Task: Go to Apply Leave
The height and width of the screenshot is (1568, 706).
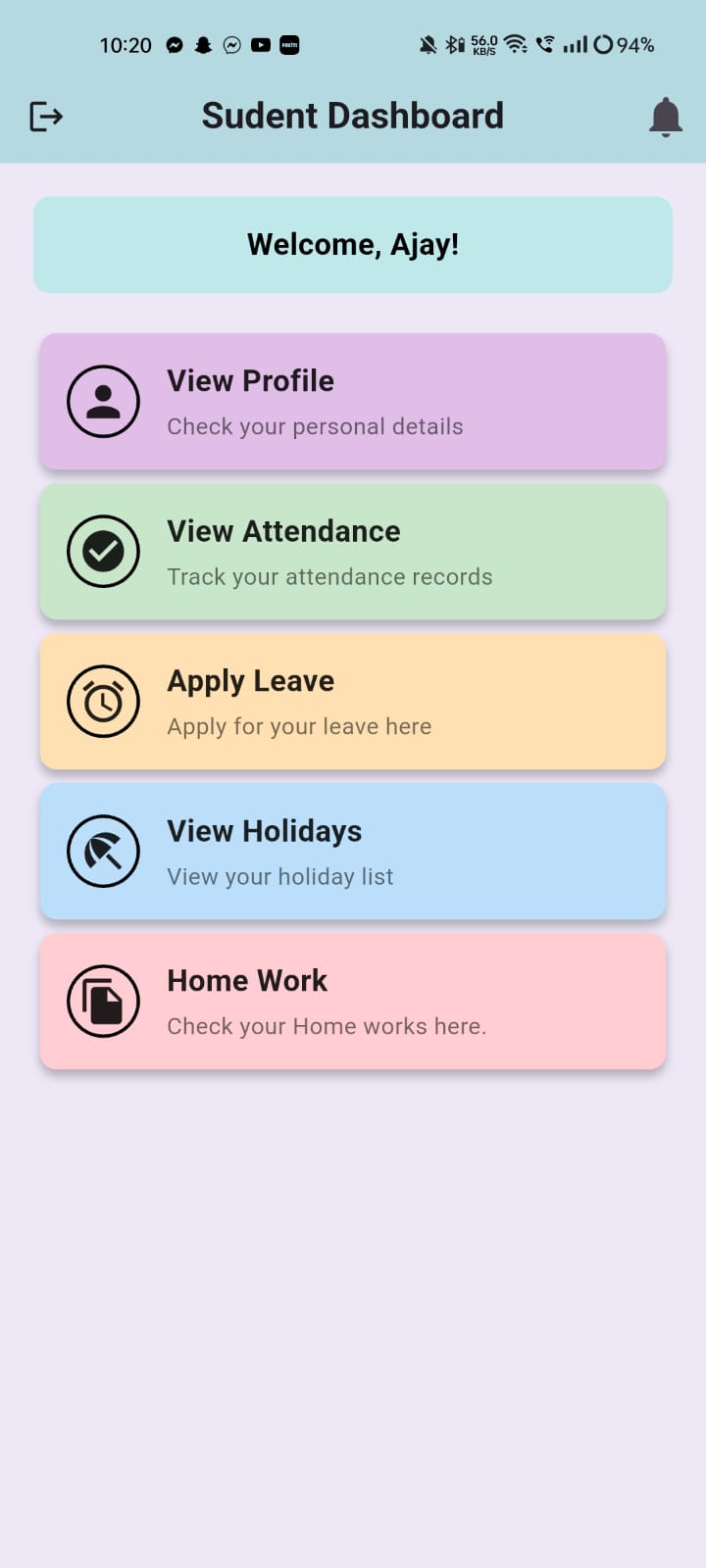Action: click(353, 702)
